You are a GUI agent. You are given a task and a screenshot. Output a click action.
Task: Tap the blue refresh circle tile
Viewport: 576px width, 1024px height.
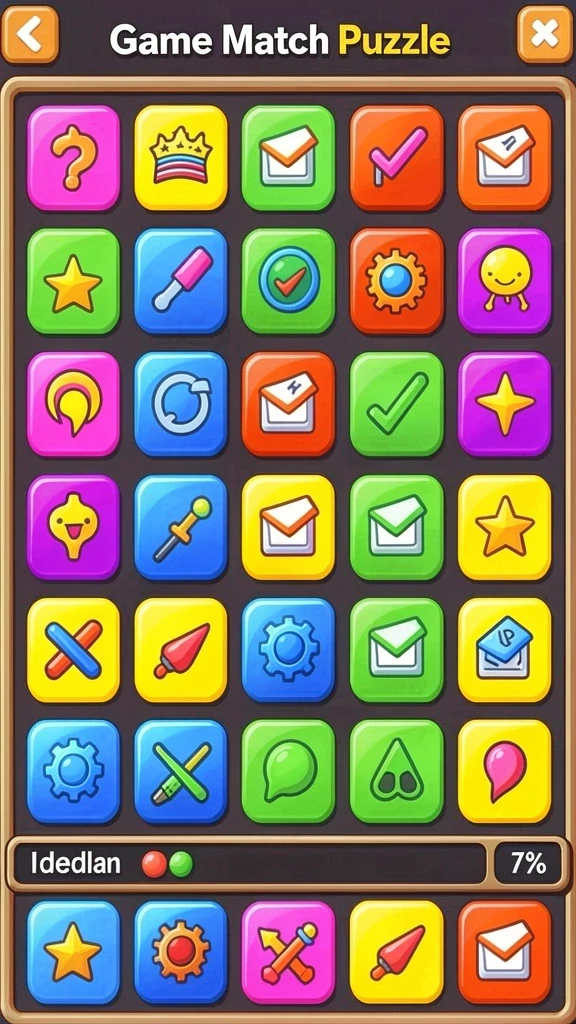(x=181, y=404)
